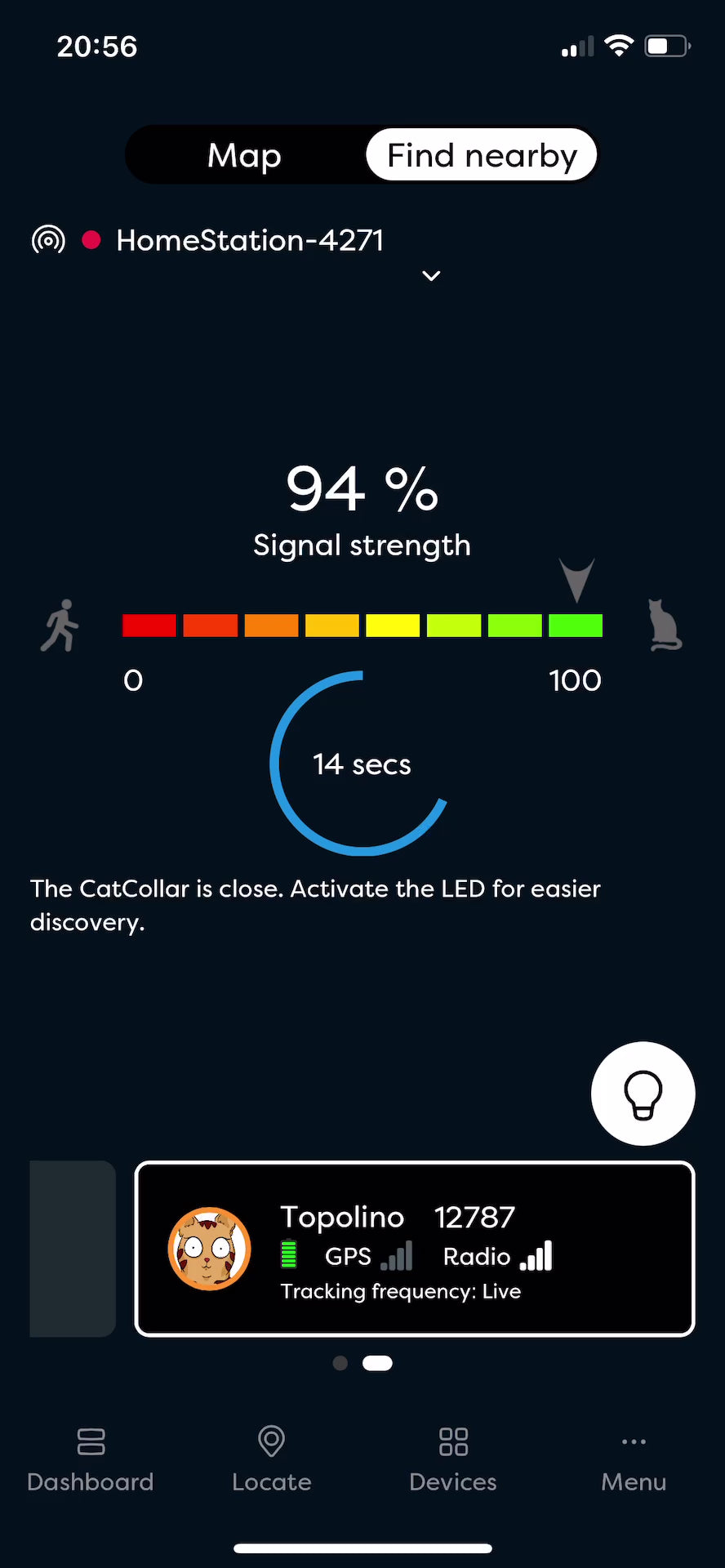Open the Menu tab
This screenshot has width=725, height=1568.
pyautogui.click(x=634, y=1459)
